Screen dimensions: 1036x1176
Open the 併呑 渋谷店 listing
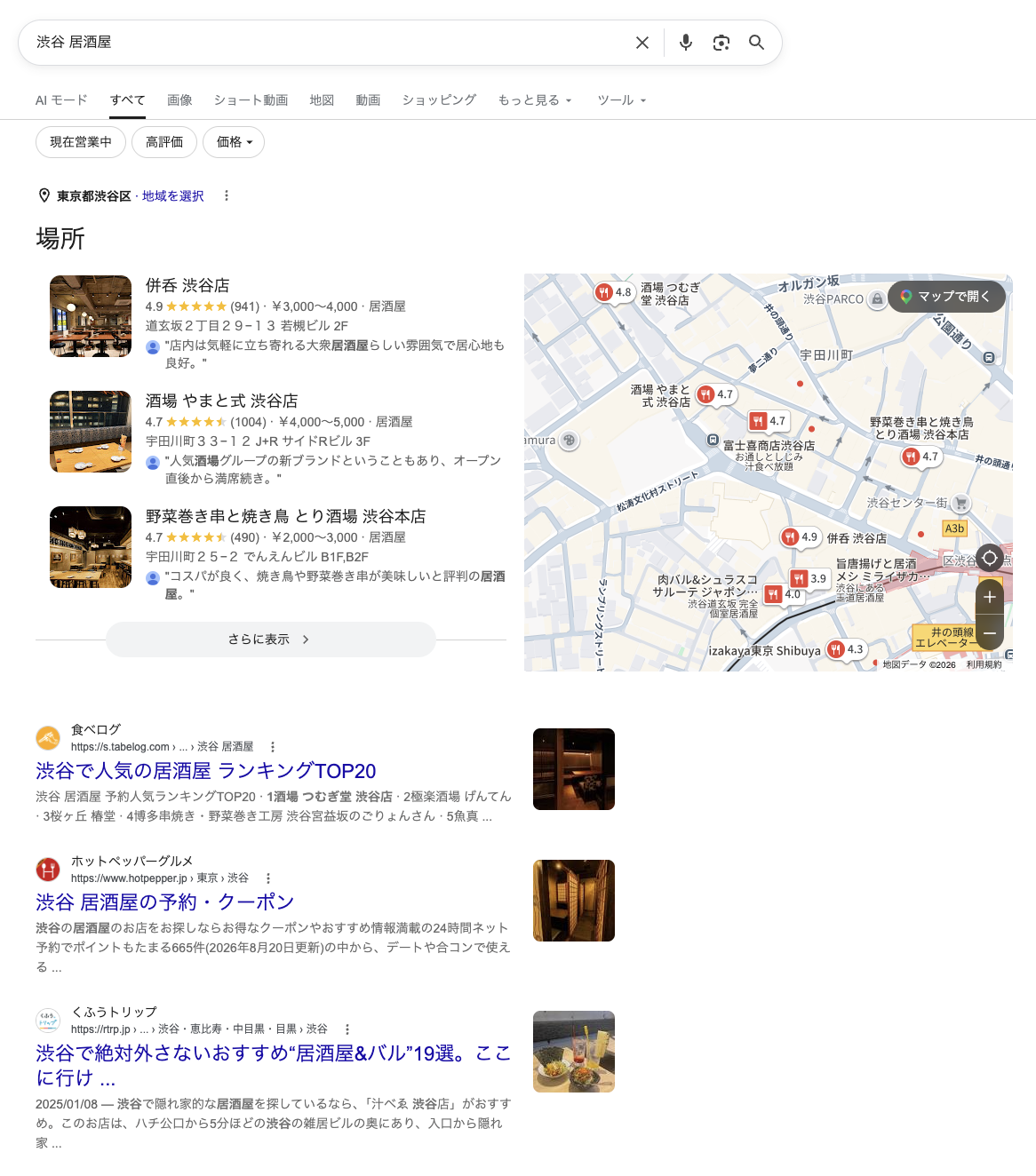[x=187, y=285]
